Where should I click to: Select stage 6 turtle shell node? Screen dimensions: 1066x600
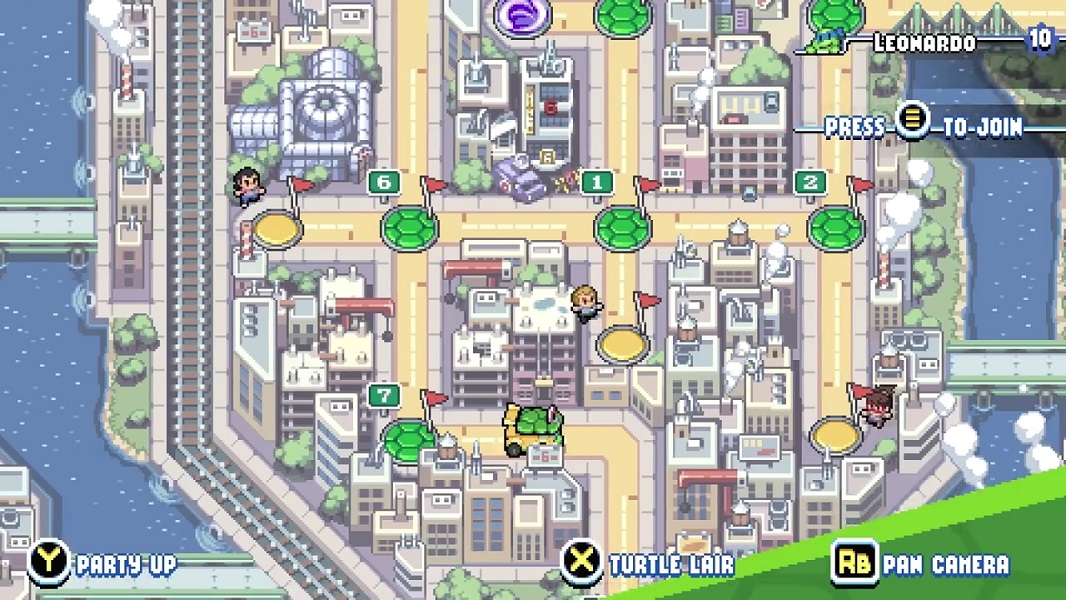(408, 227)
